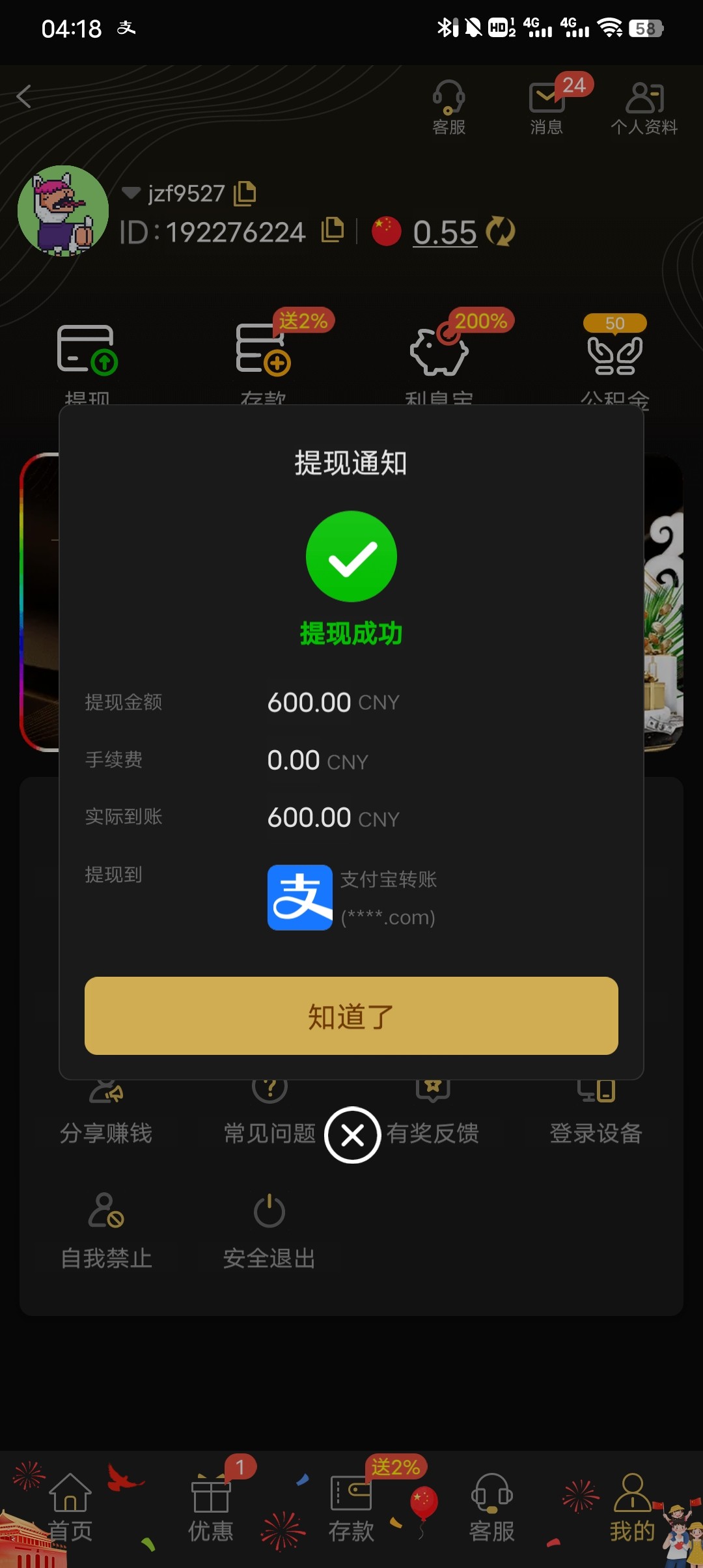The image size is (703, 1568).
Task: Open the 客服 customer service headset icon
Action: 448,104
